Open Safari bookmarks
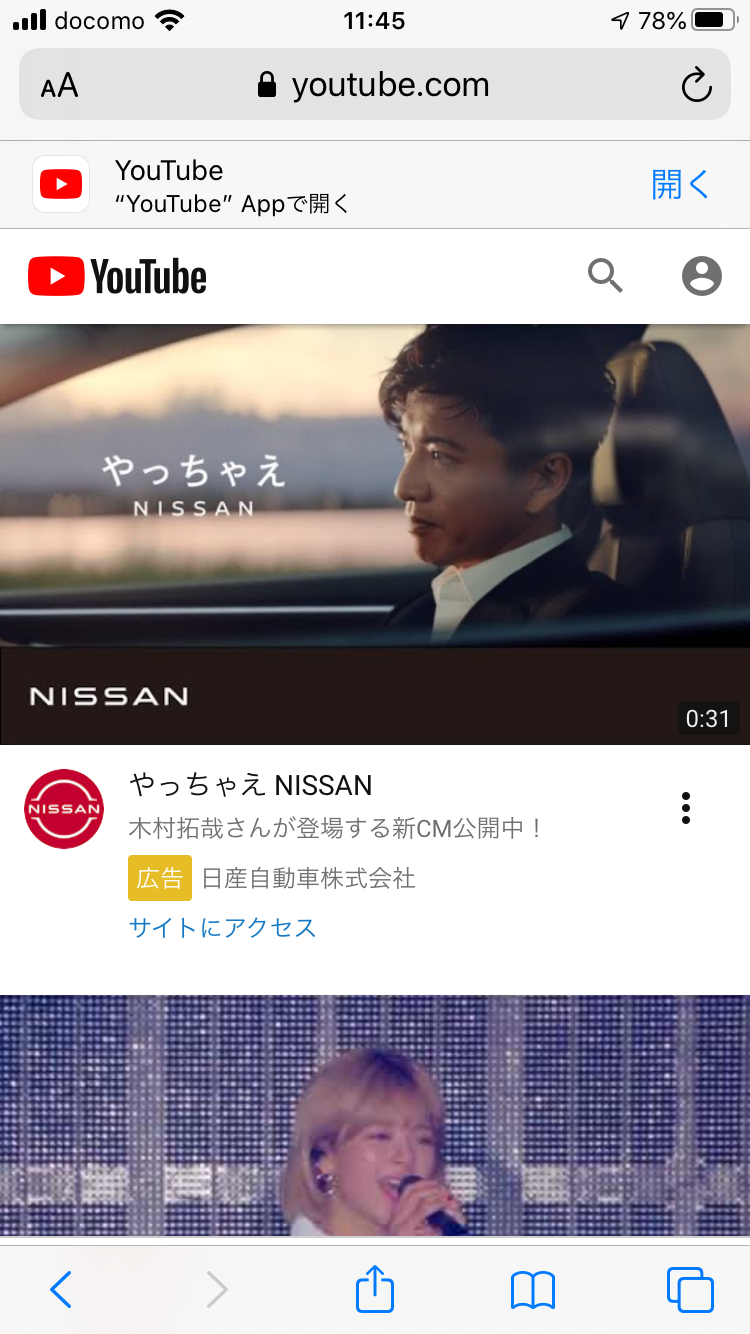 point(532,1290)
